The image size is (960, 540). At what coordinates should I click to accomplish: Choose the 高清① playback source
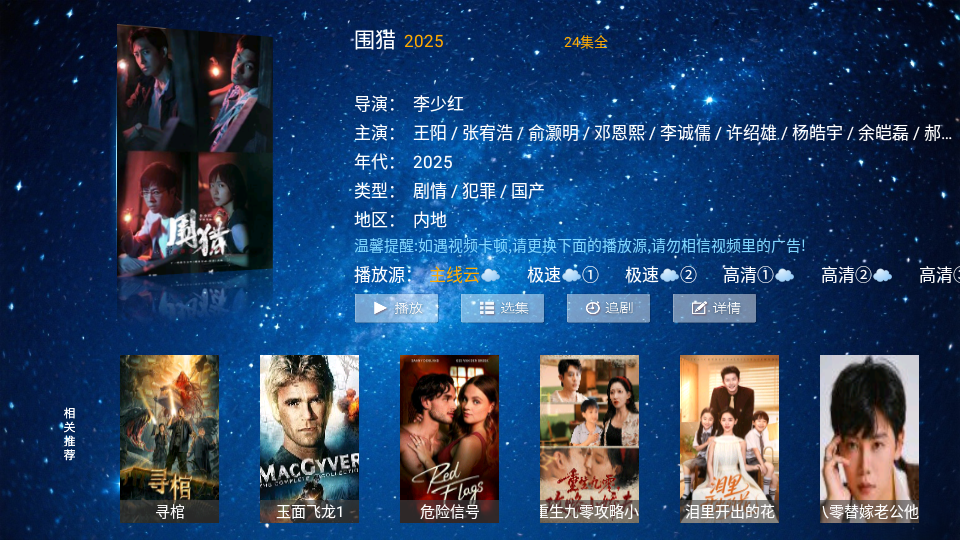point(759,275)
